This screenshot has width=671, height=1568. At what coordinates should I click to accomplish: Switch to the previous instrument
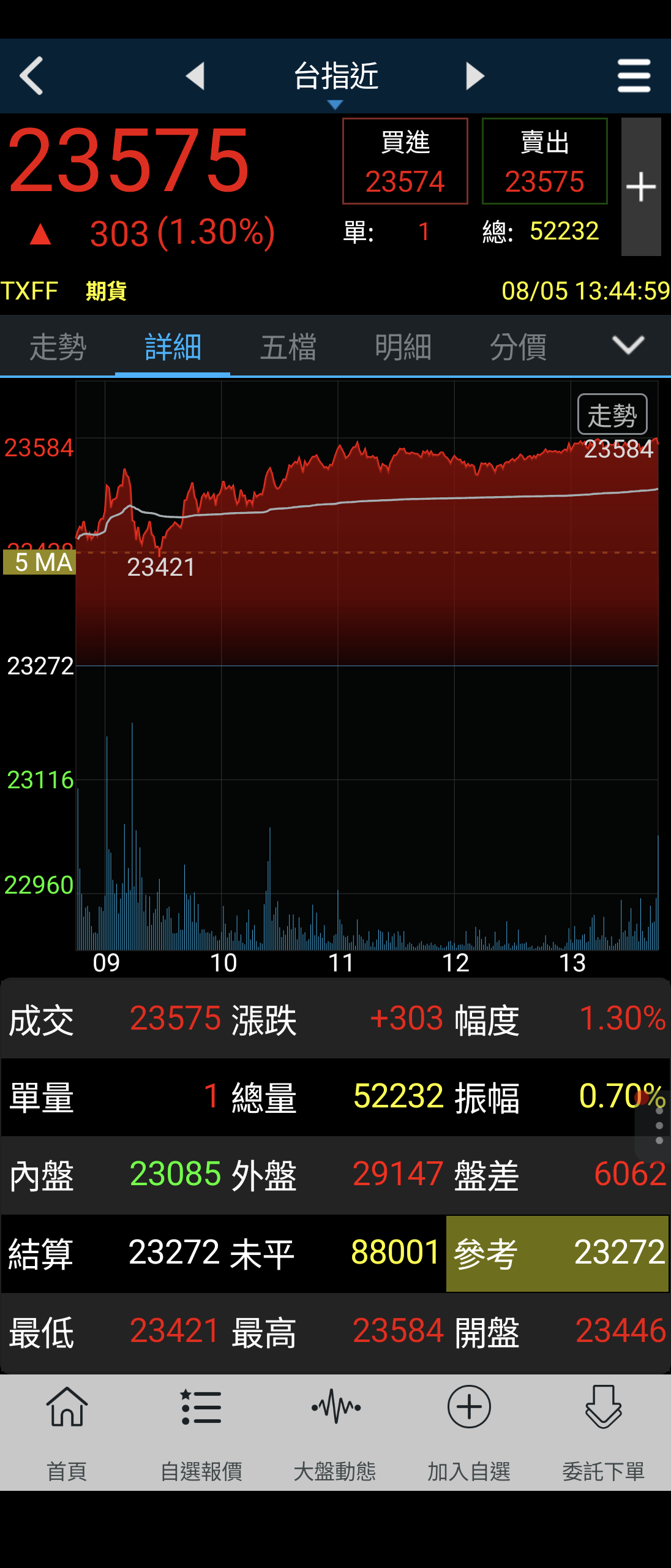pyautogui.click(x=195, y=76)
